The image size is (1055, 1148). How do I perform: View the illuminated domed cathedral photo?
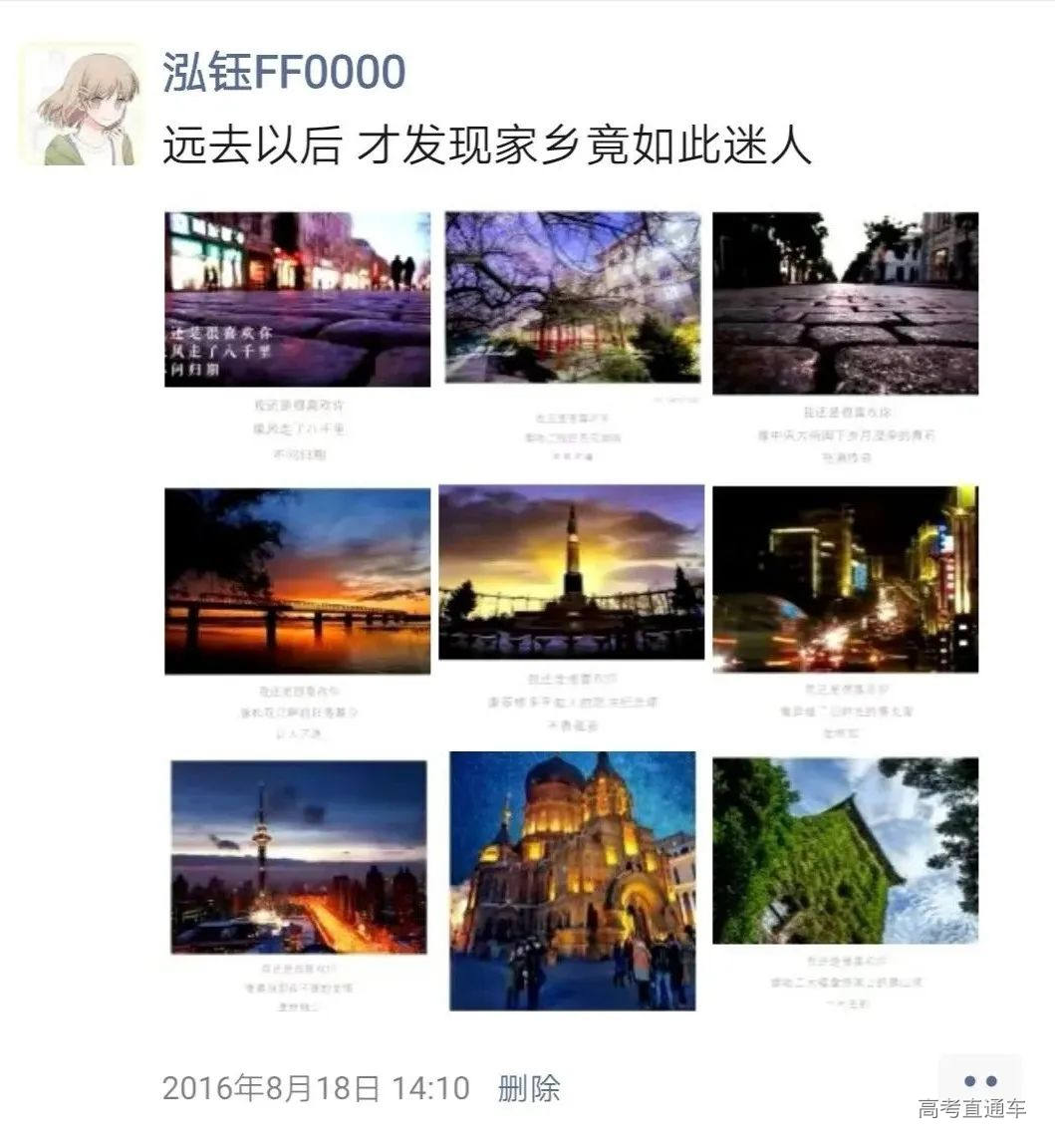click(x=572, y=881)
